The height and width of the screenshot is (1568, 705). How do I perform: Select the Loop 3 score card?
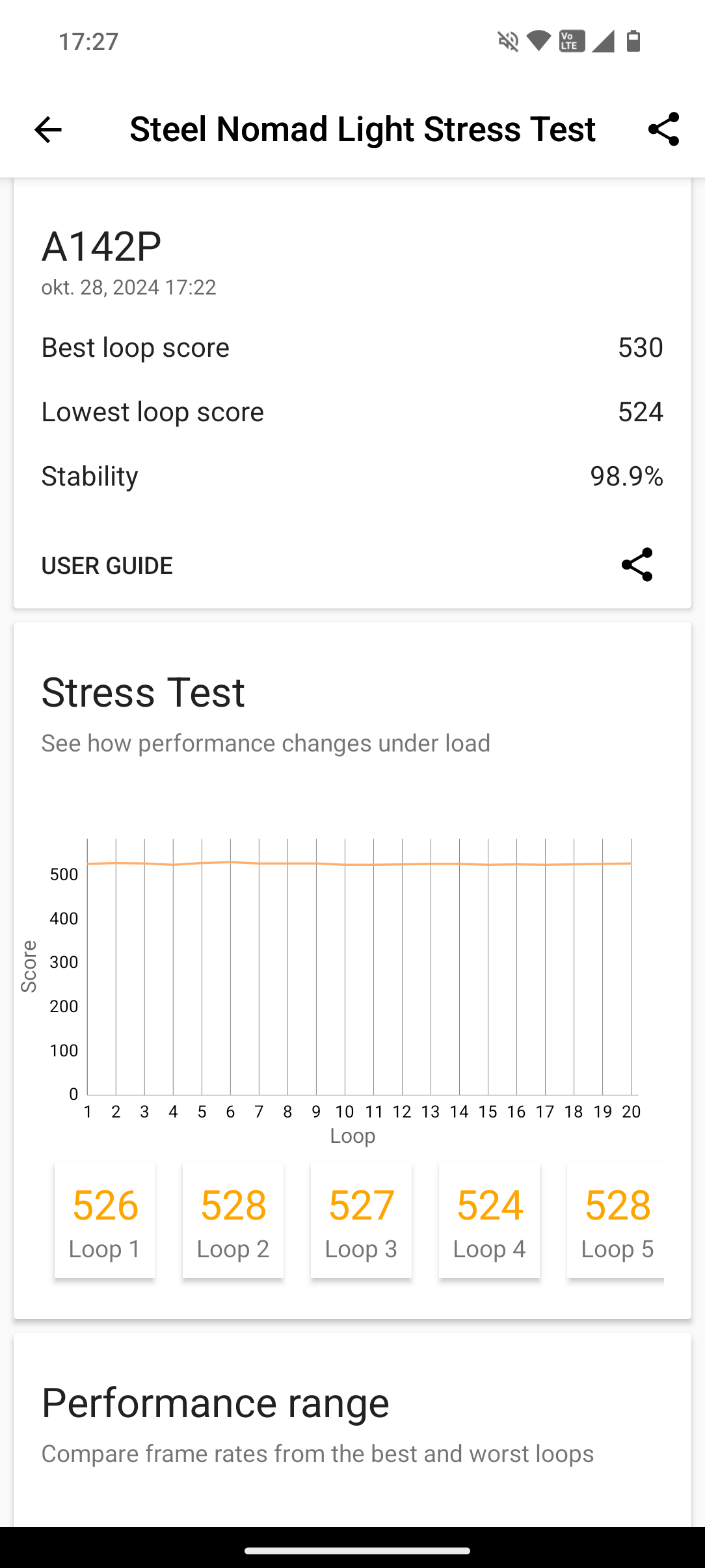pyautogui.click(x=361, y=1220)
